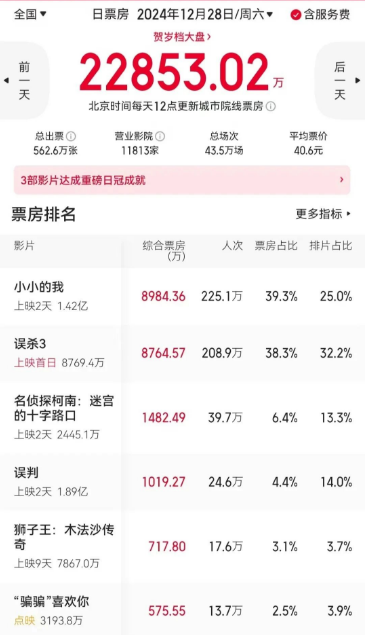Tap the info icon next to 营业影院
Screen dimensions: 366x635
coord(160,136)
